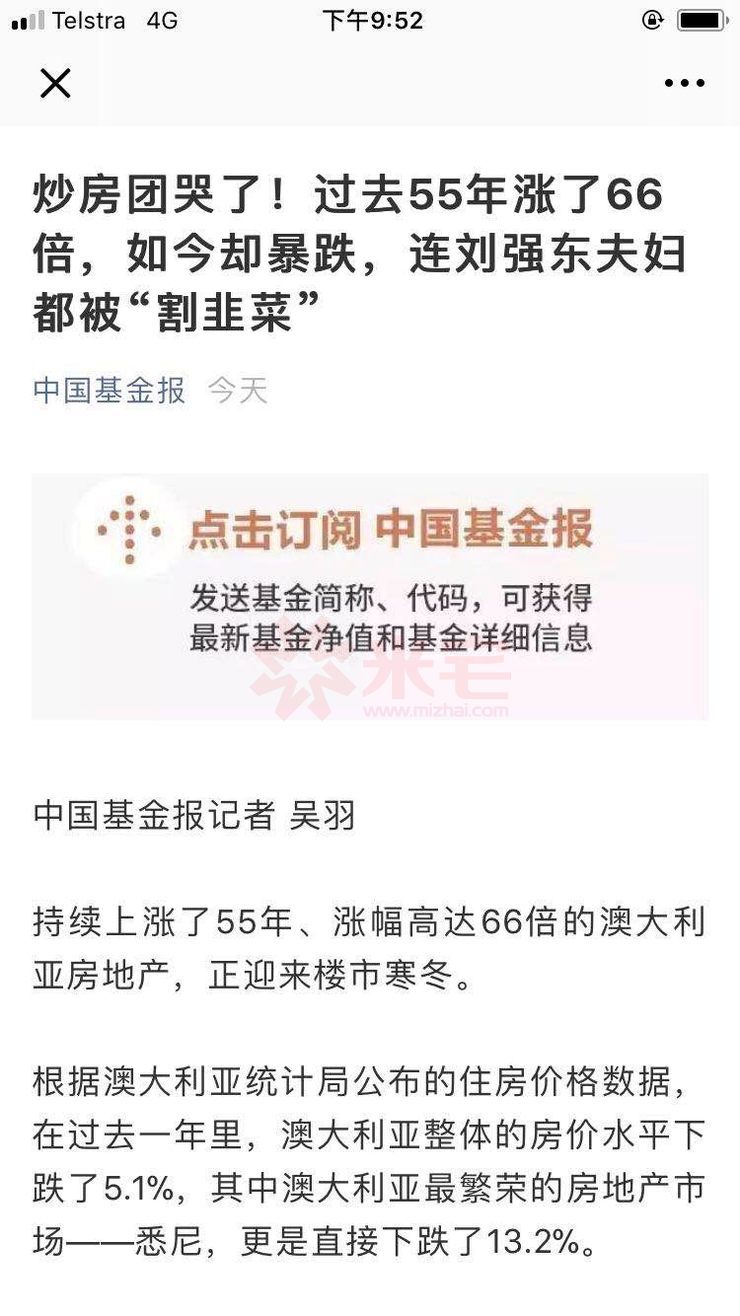This screenshot has width=740, height=1316.
Task: Open the 中国基金报 account link
Action: [x=109, y=391]
